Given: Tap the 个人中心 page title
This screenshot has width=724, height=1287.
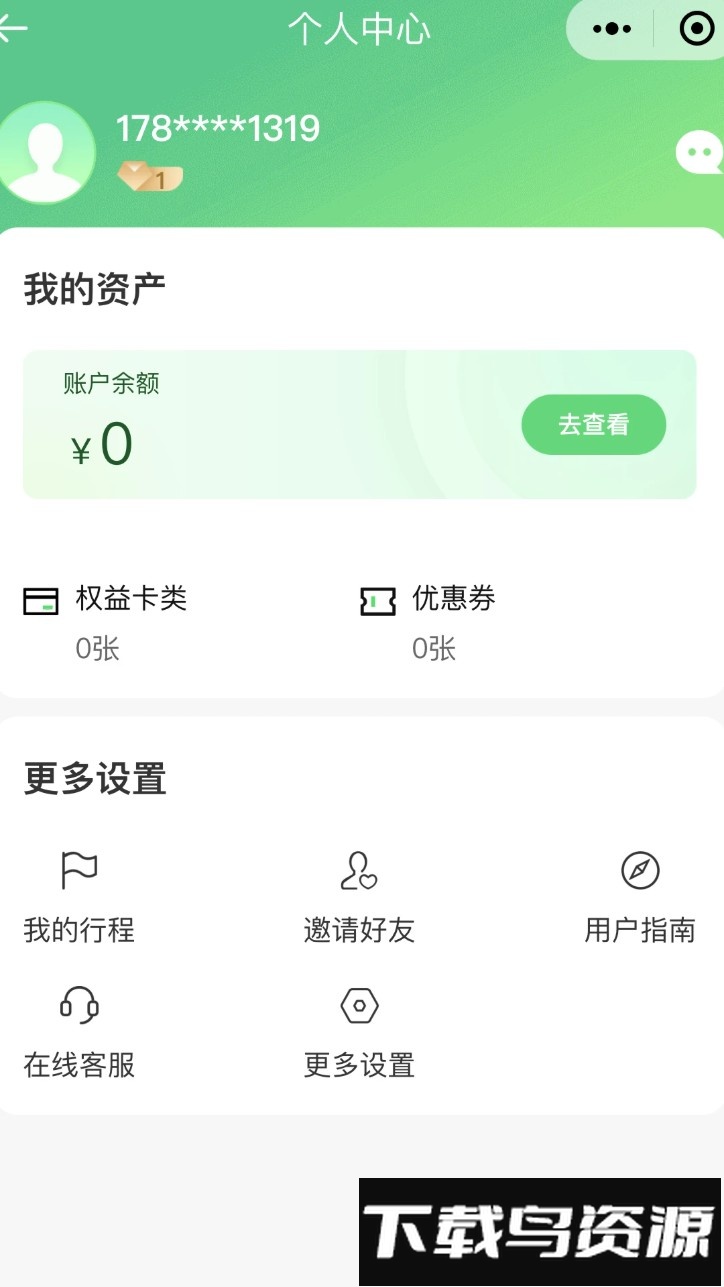Looking at the screenshot, I should (360, 30).
